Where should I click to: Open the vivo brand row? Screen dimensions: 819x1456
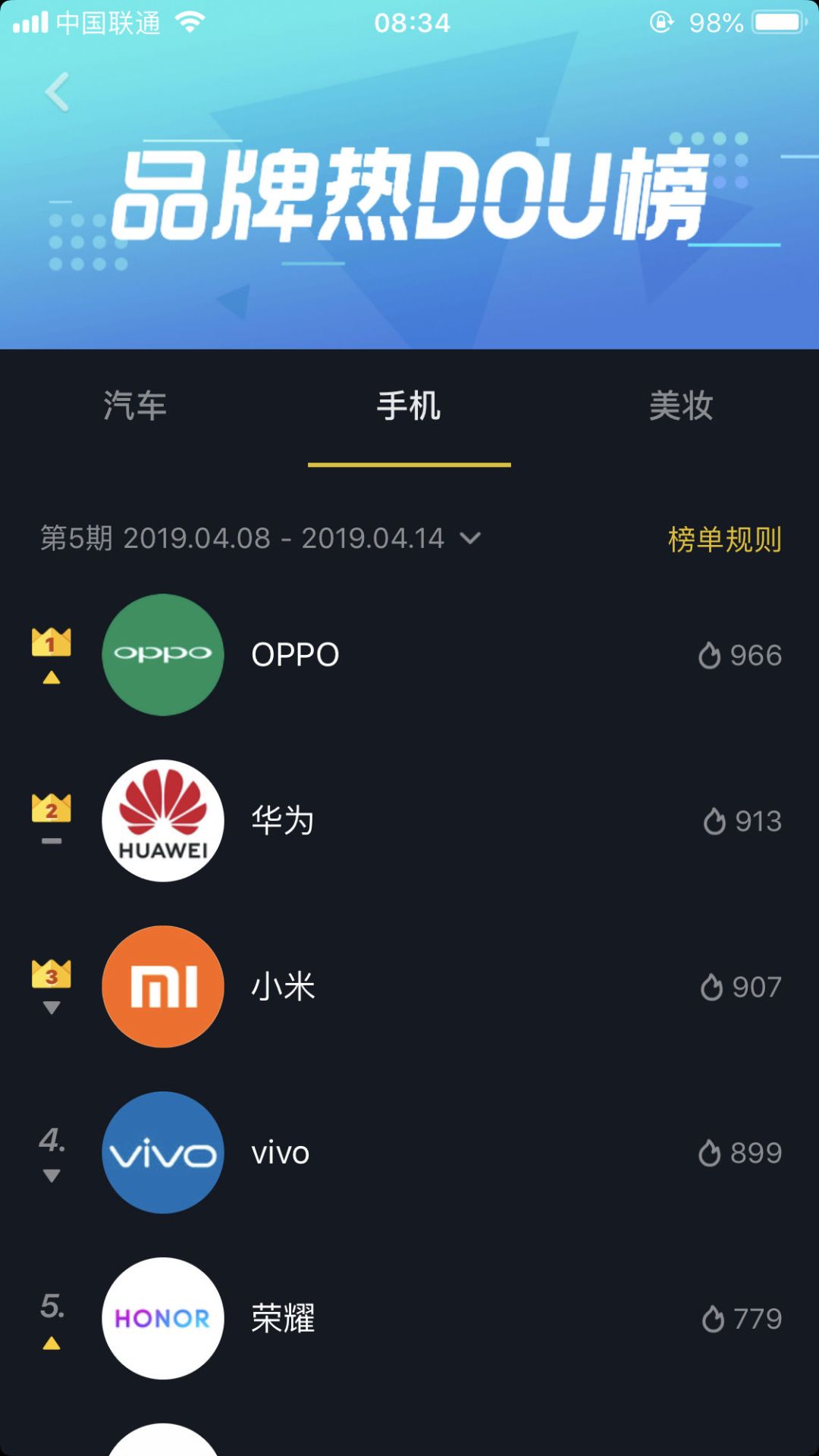(x=409, y=1153)
